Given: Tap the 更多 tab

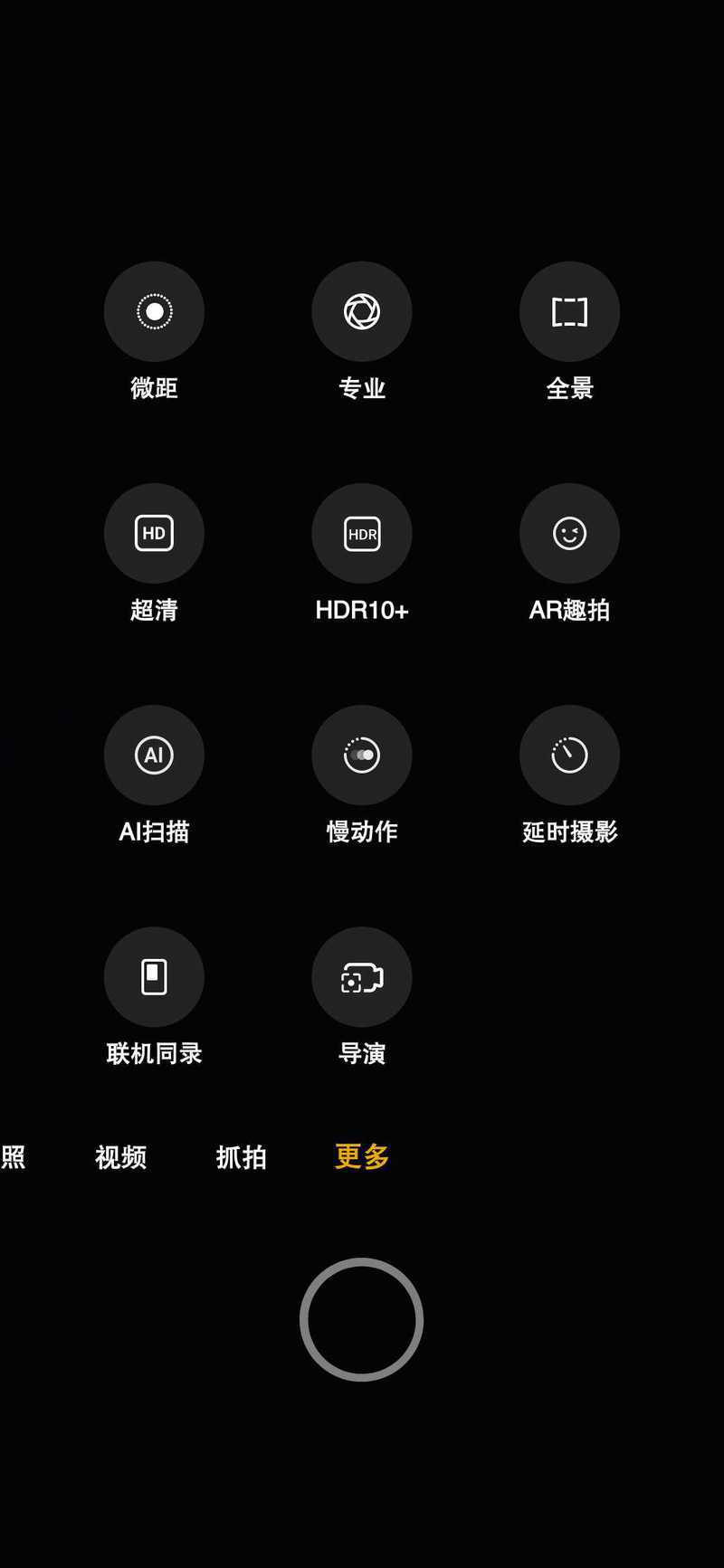Looking at the screenshot, I should (362, 1156).
